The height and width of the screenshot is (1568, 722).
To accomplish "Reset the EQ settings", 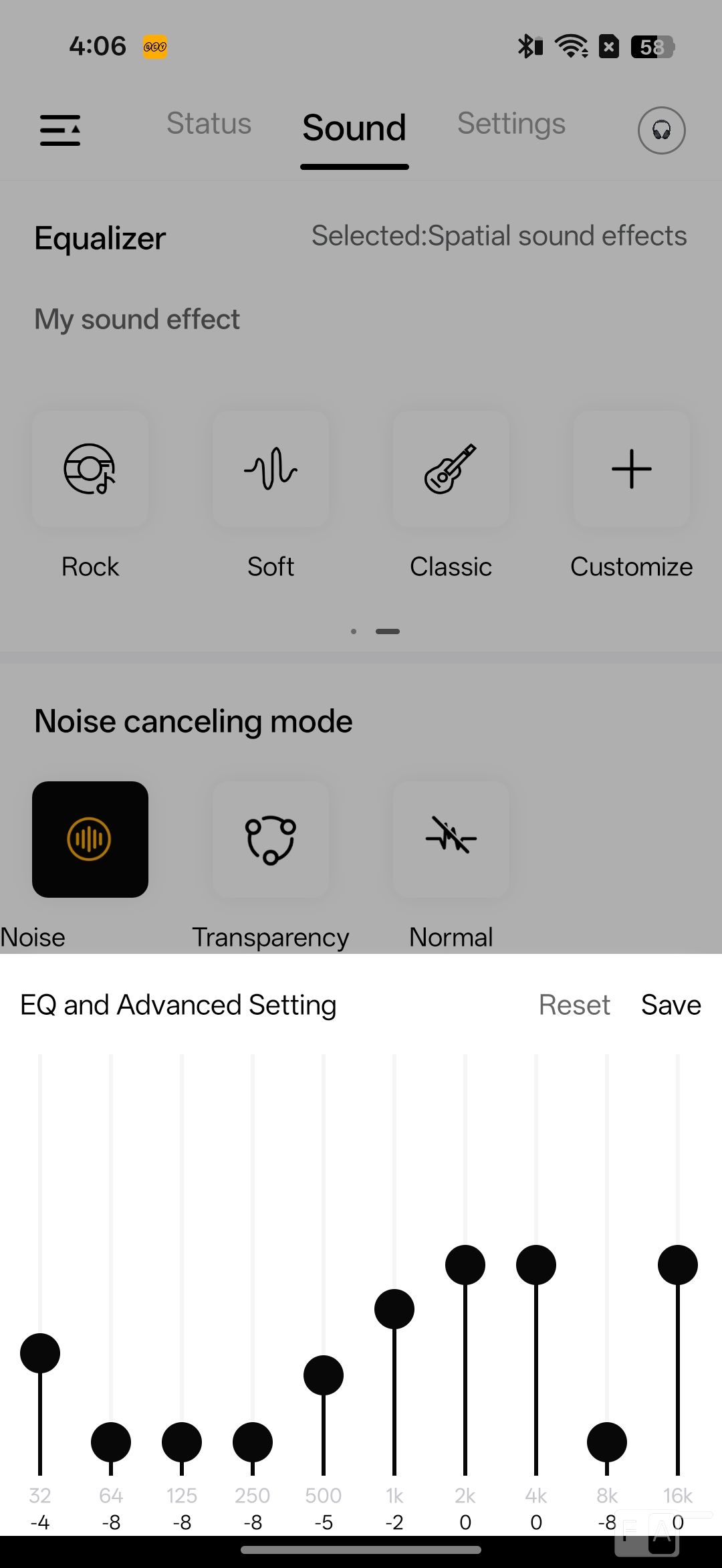I will pos(574,1005).
